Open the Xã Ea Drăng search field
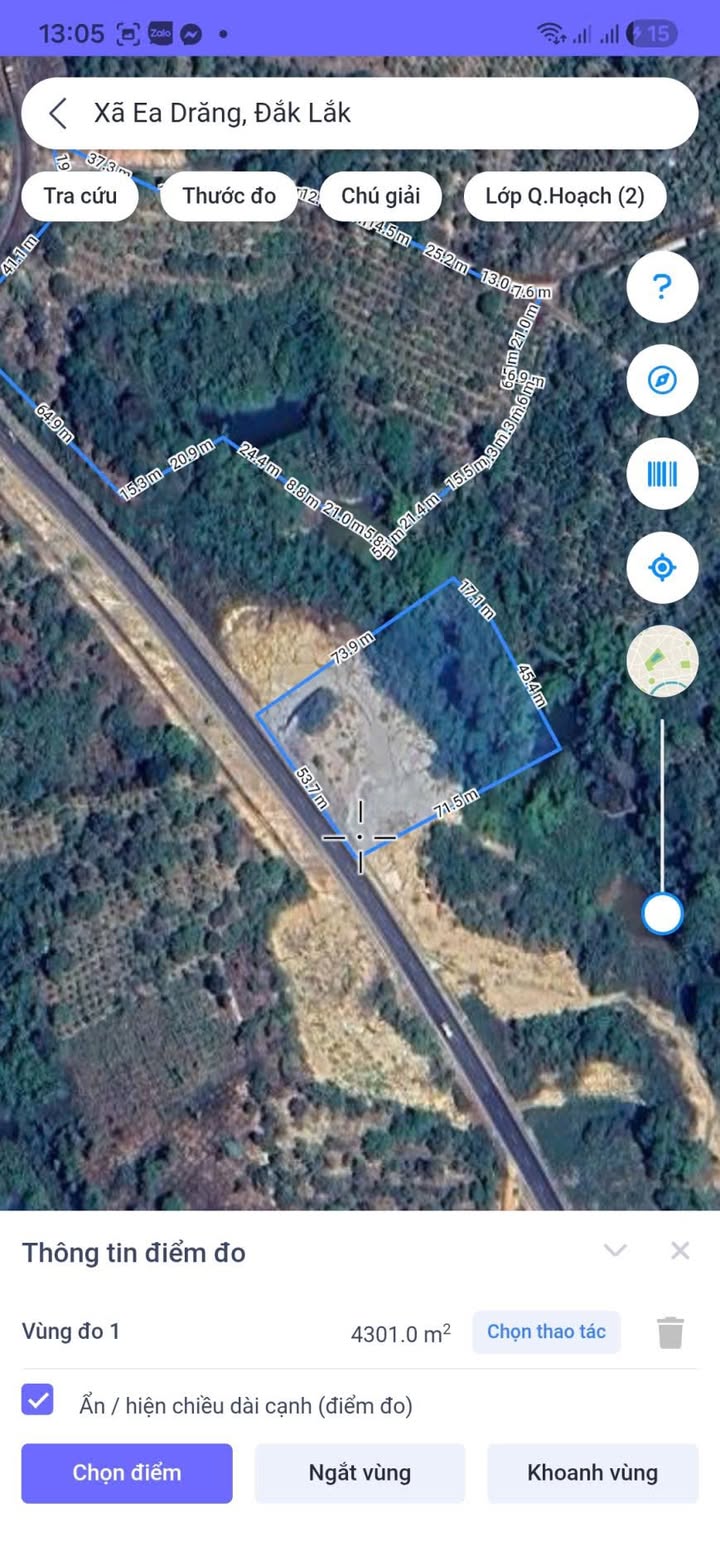The height and width of the screenshot is (1561, 720). 380,113
